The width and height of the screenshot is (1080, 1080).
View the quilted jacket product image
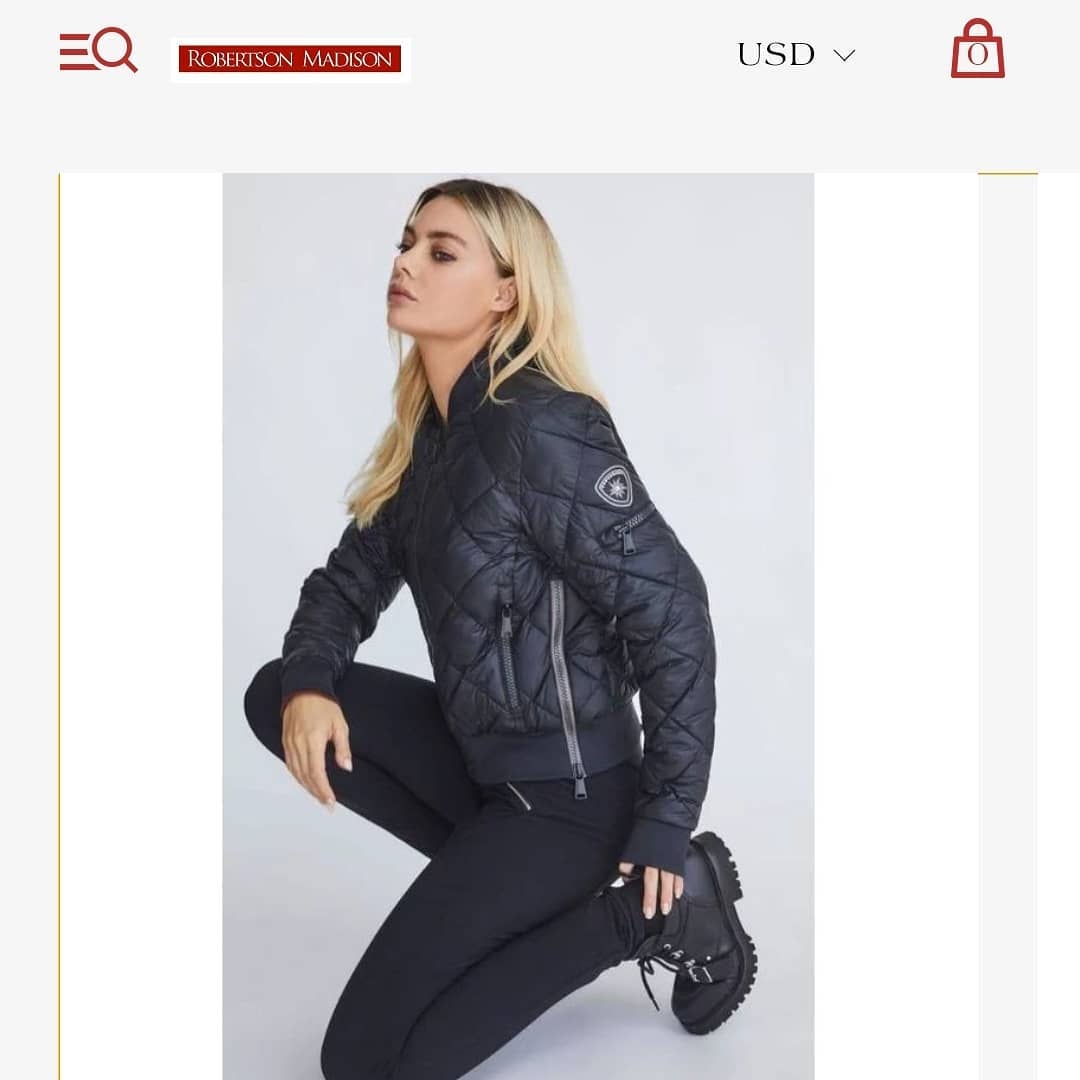tap(518, 620)
